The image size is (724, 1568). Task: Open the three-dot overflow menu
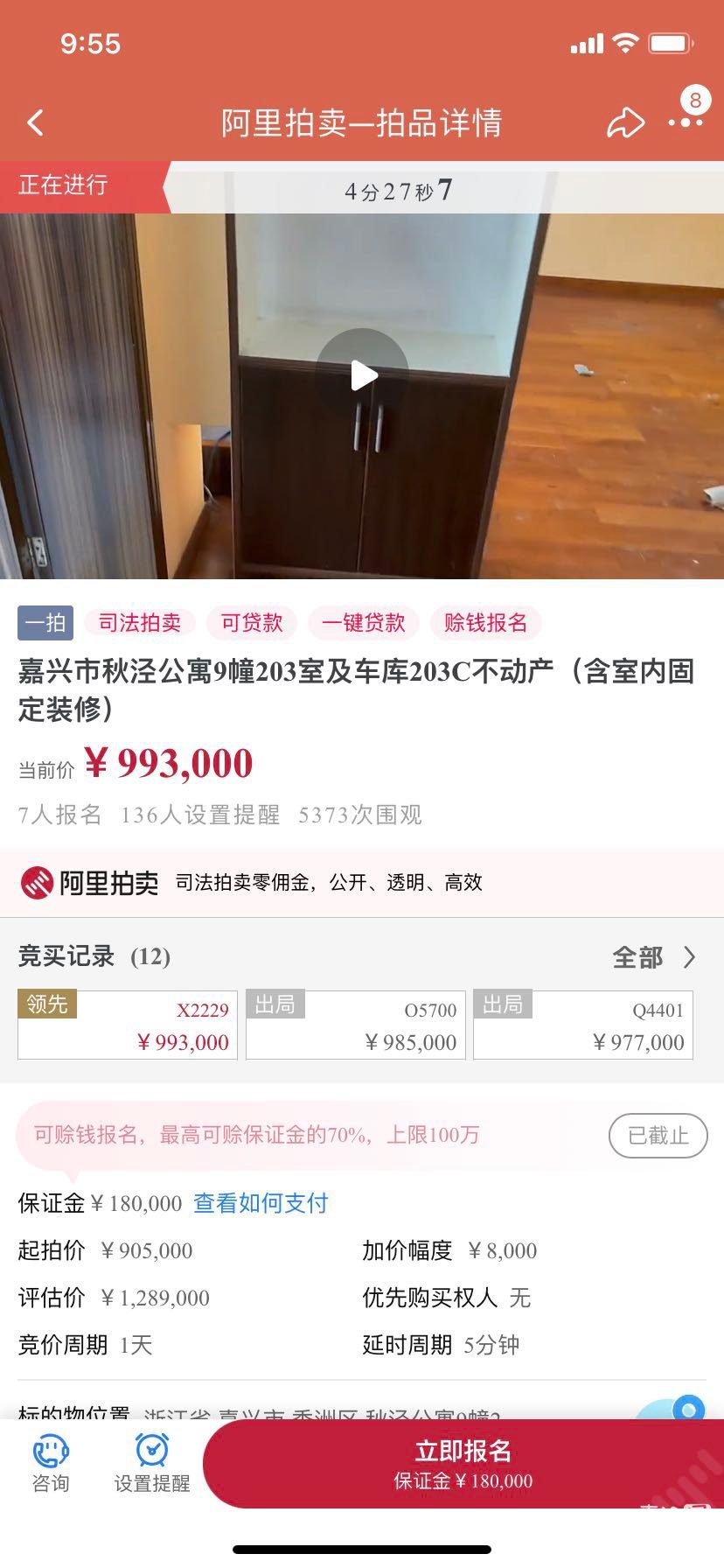[686, 122]
